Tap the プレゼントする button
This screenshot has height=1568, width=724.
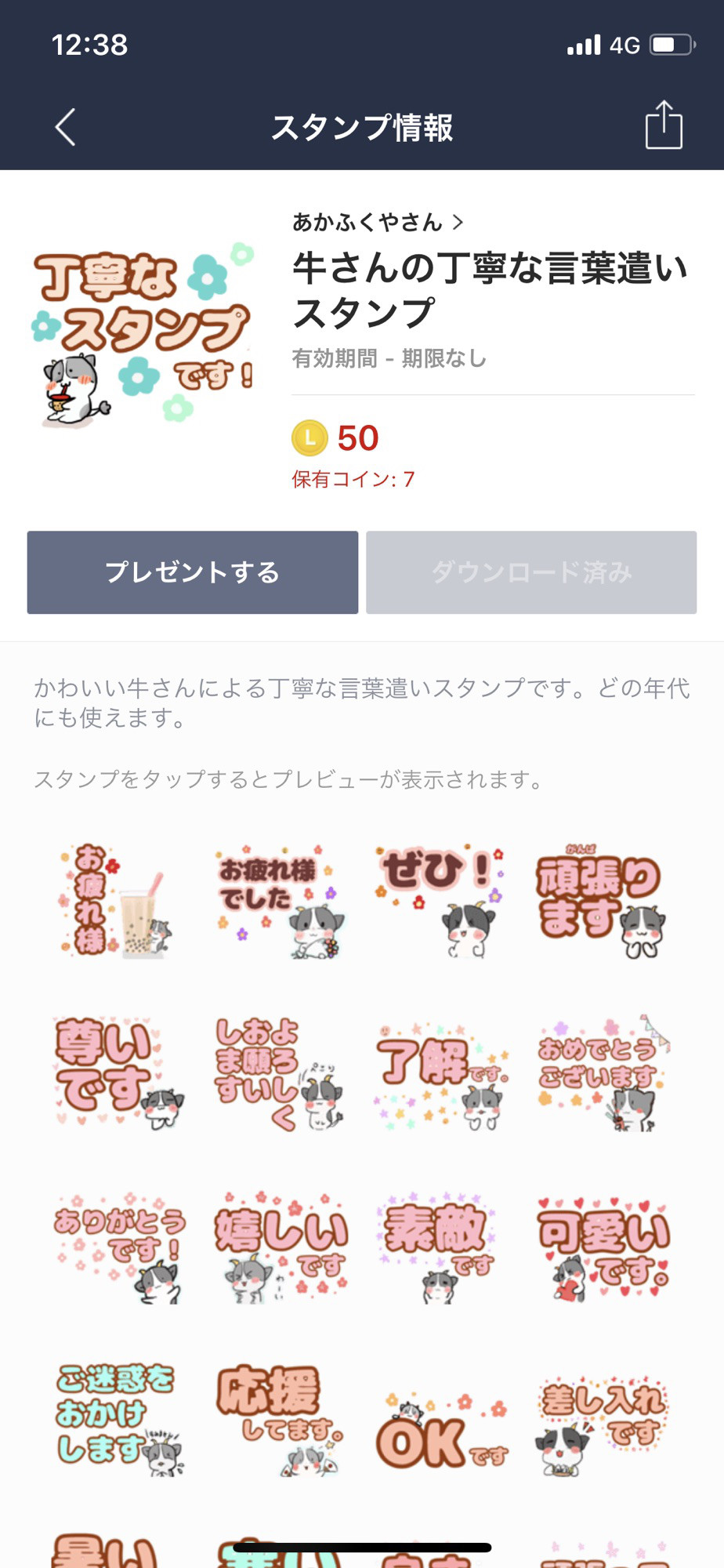(x=193, y=572)
